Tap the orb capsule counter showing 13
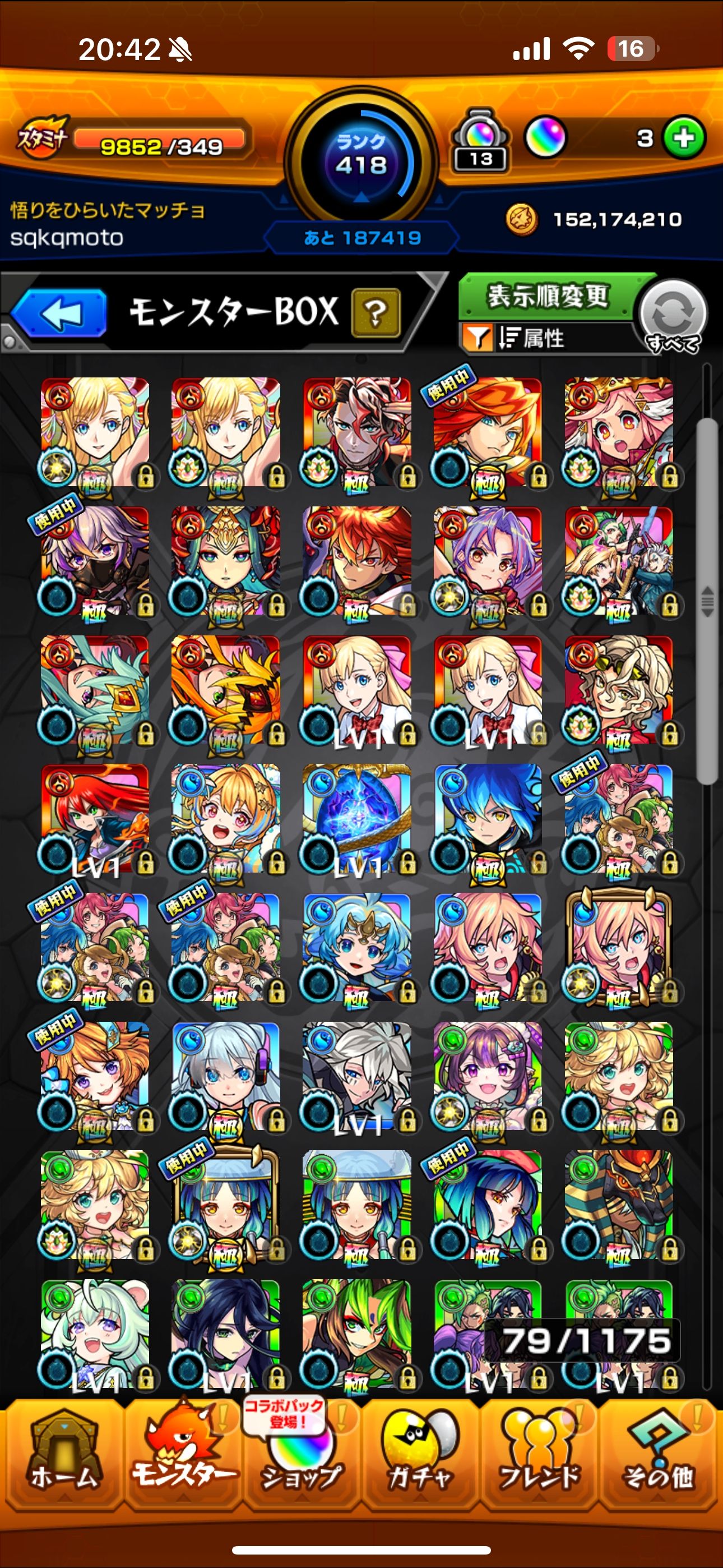Image resolution: width=723 pixels, height=1568 pixels. click(x=481, y=141)
